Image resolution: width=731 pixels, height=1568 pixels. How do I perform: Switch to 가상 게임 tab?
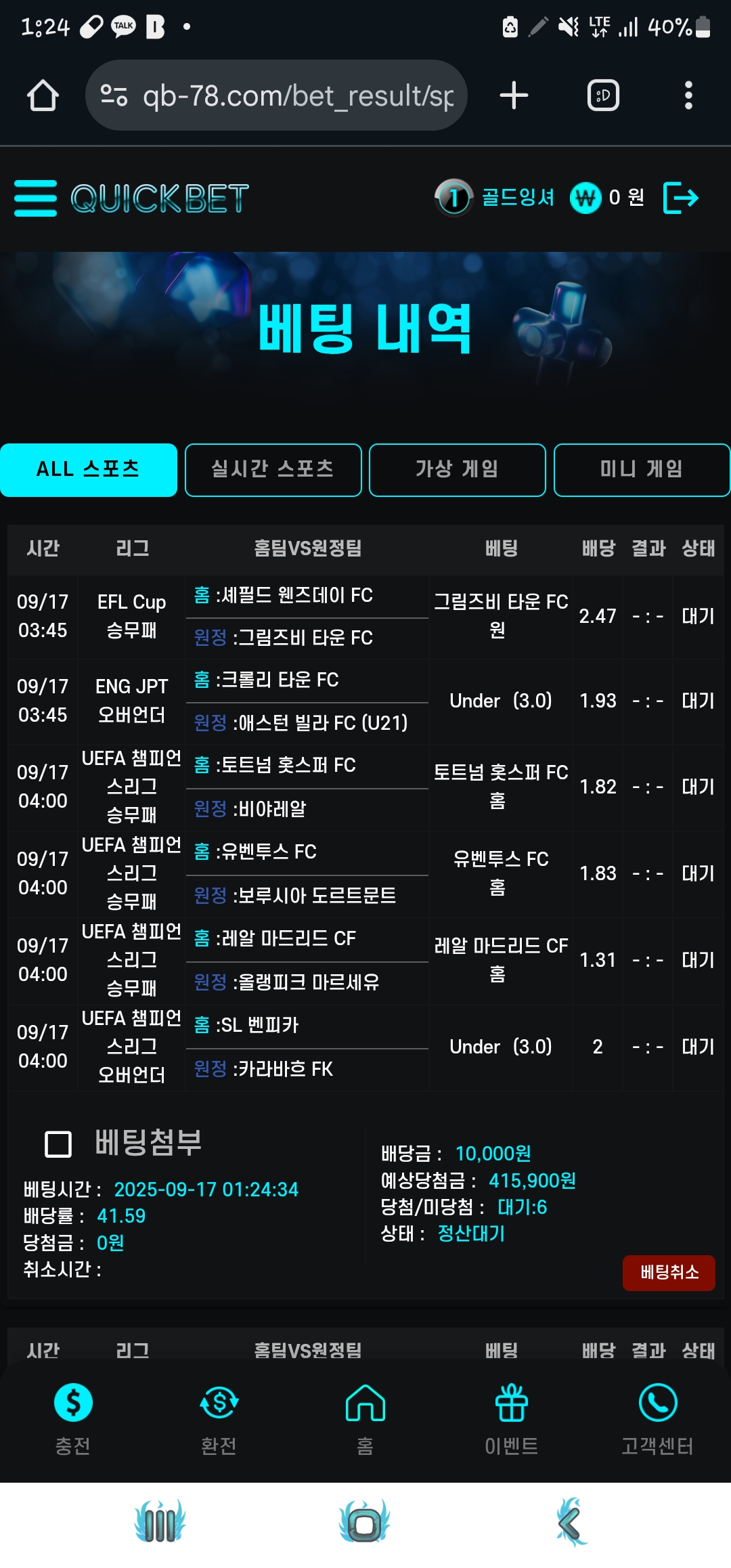457,470
